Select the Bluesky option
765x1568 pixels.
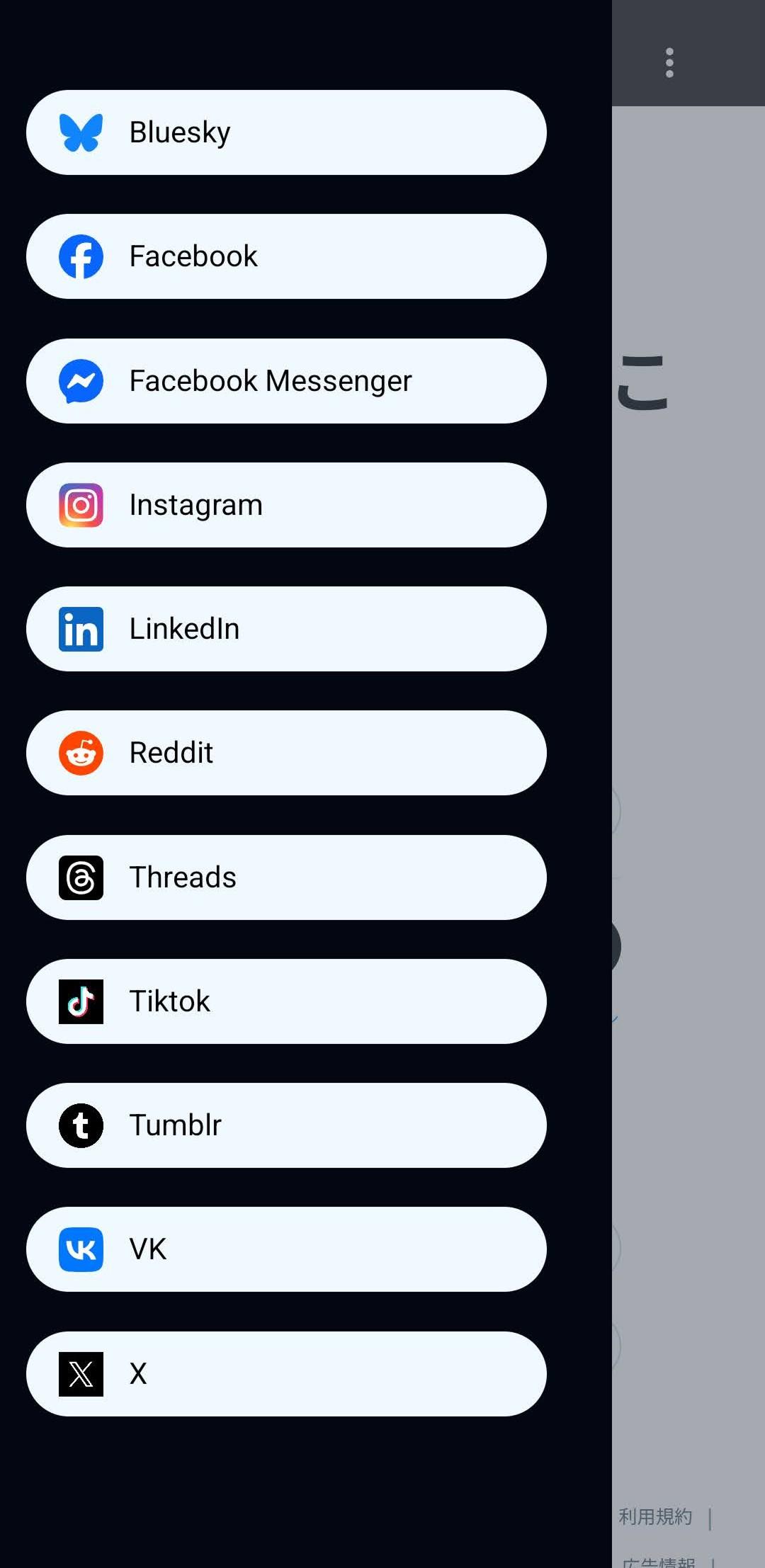click(286, 132)
